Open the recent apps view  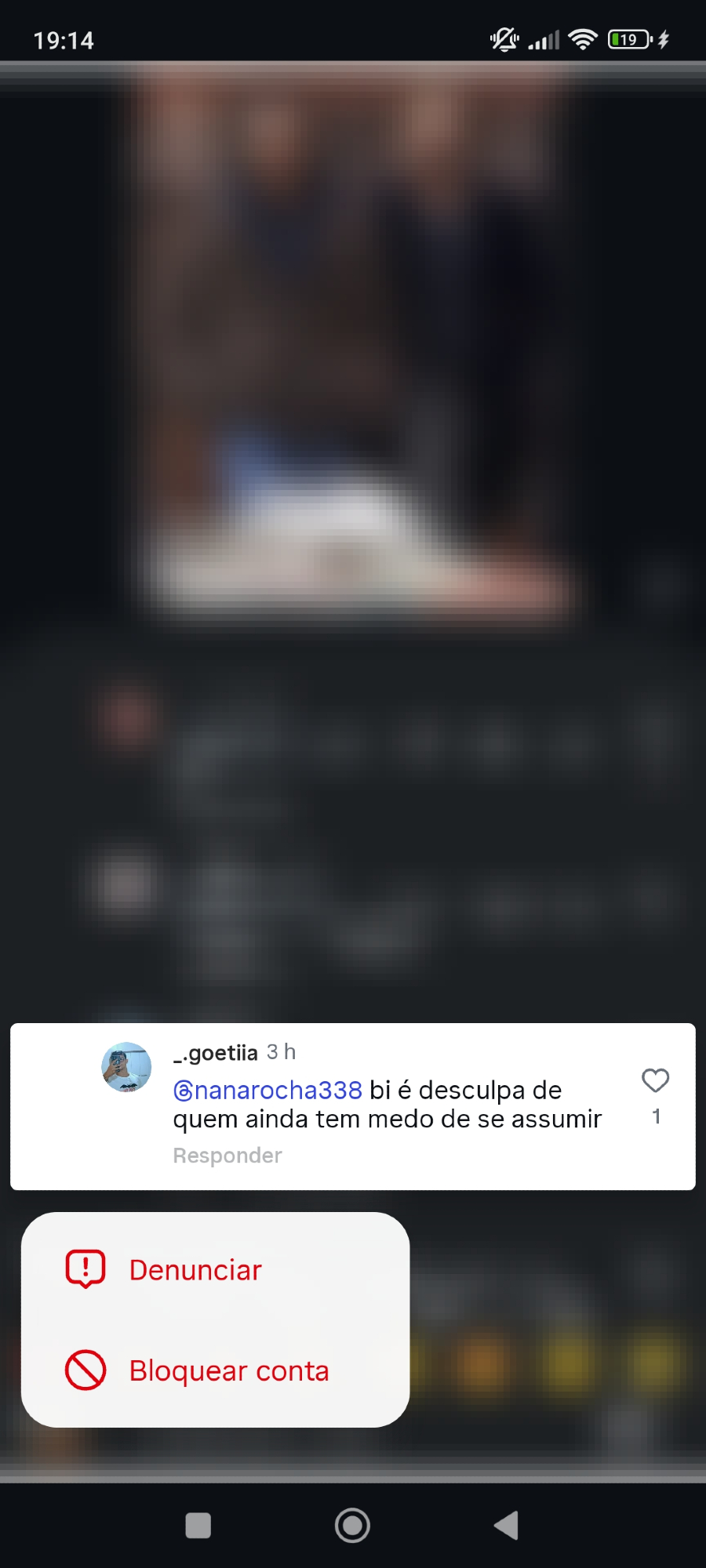(x=198, y=1526)
